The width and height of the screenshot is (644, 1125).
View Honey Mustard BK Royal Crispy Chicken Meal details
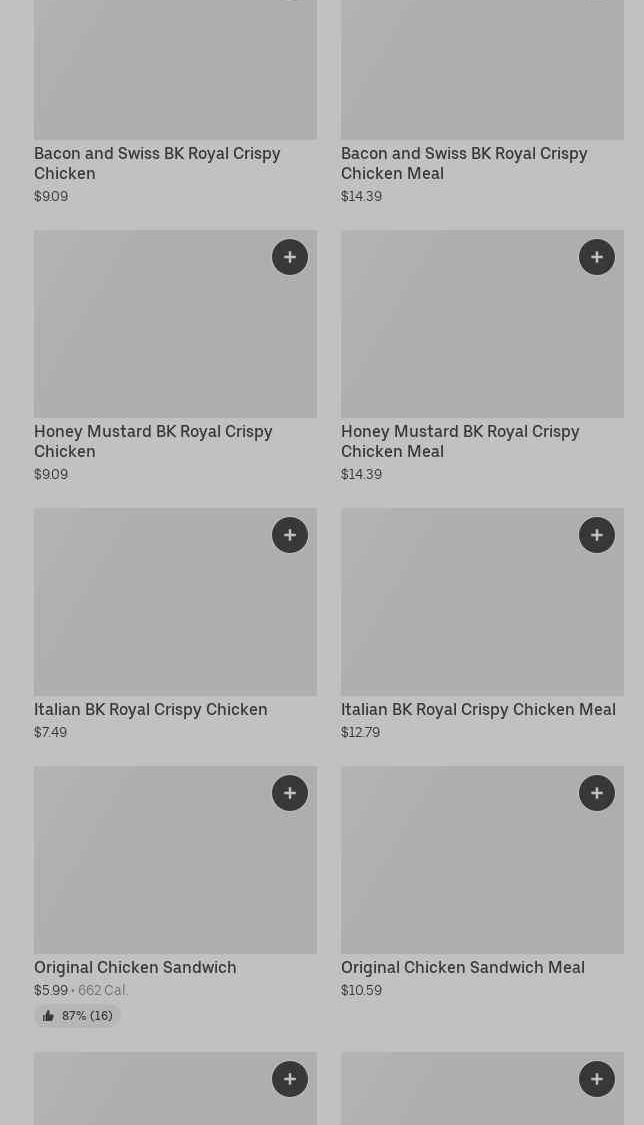(482, 357)
